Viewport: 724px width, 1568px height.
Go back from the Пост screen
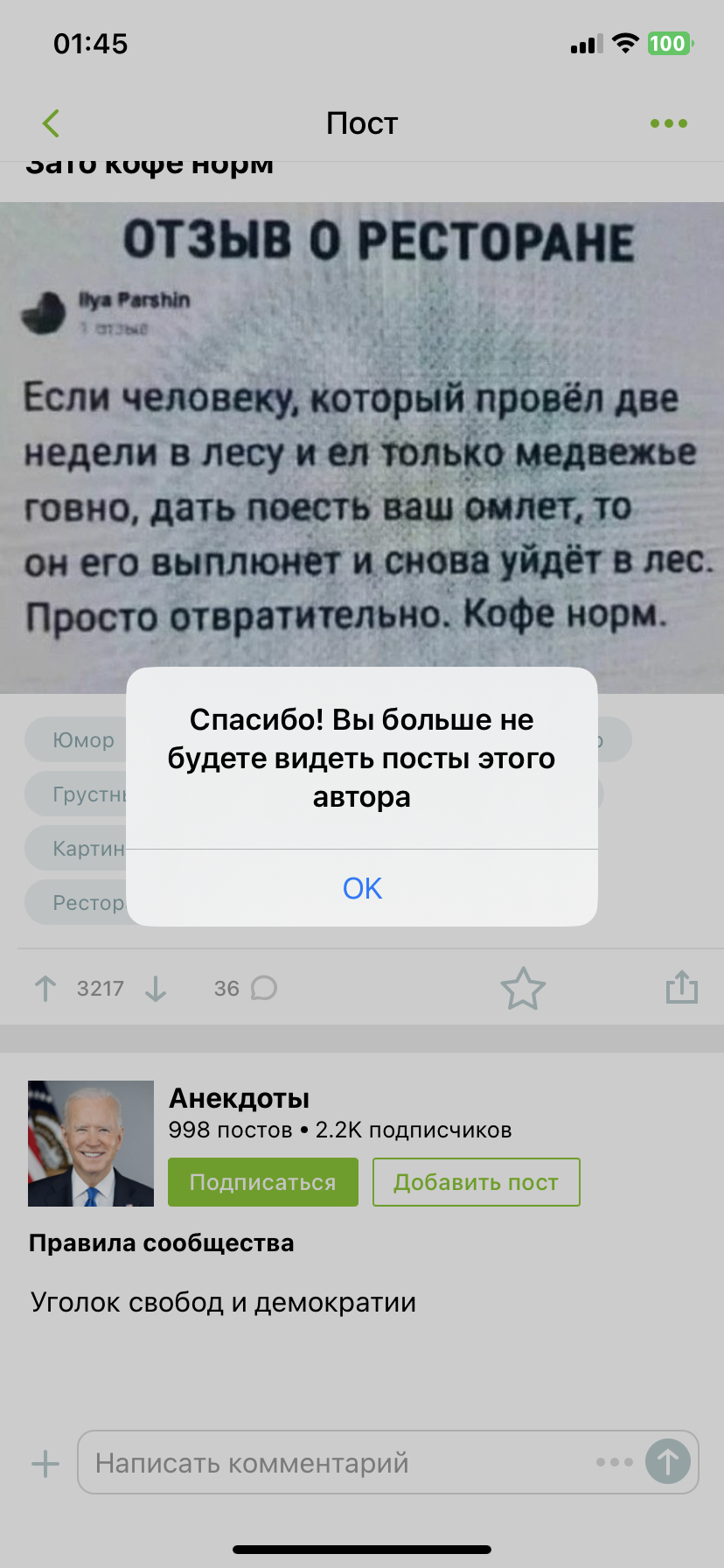[51, 123]
